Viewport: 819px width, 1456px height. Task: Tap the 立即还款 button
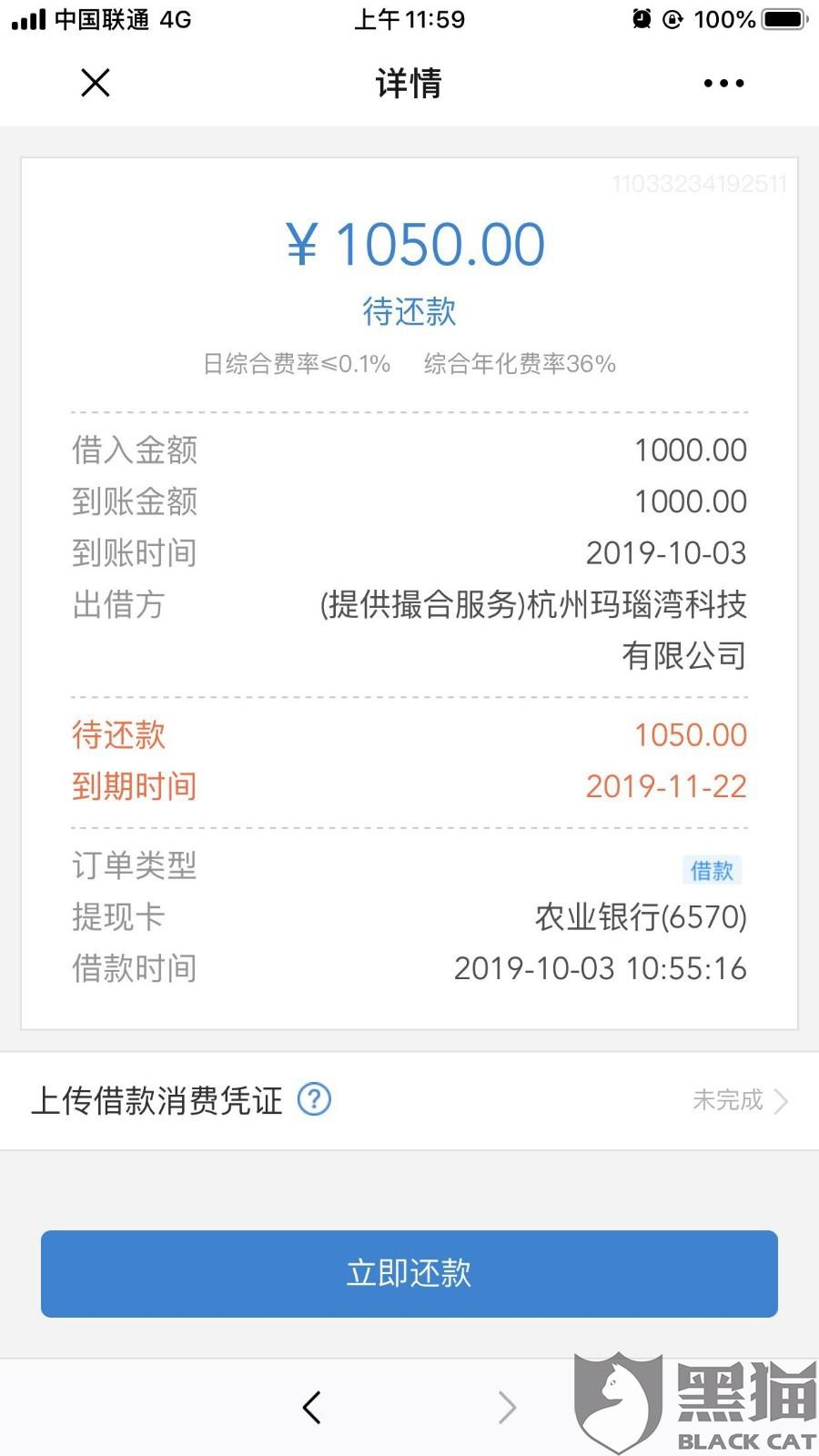coord(409,1273)
